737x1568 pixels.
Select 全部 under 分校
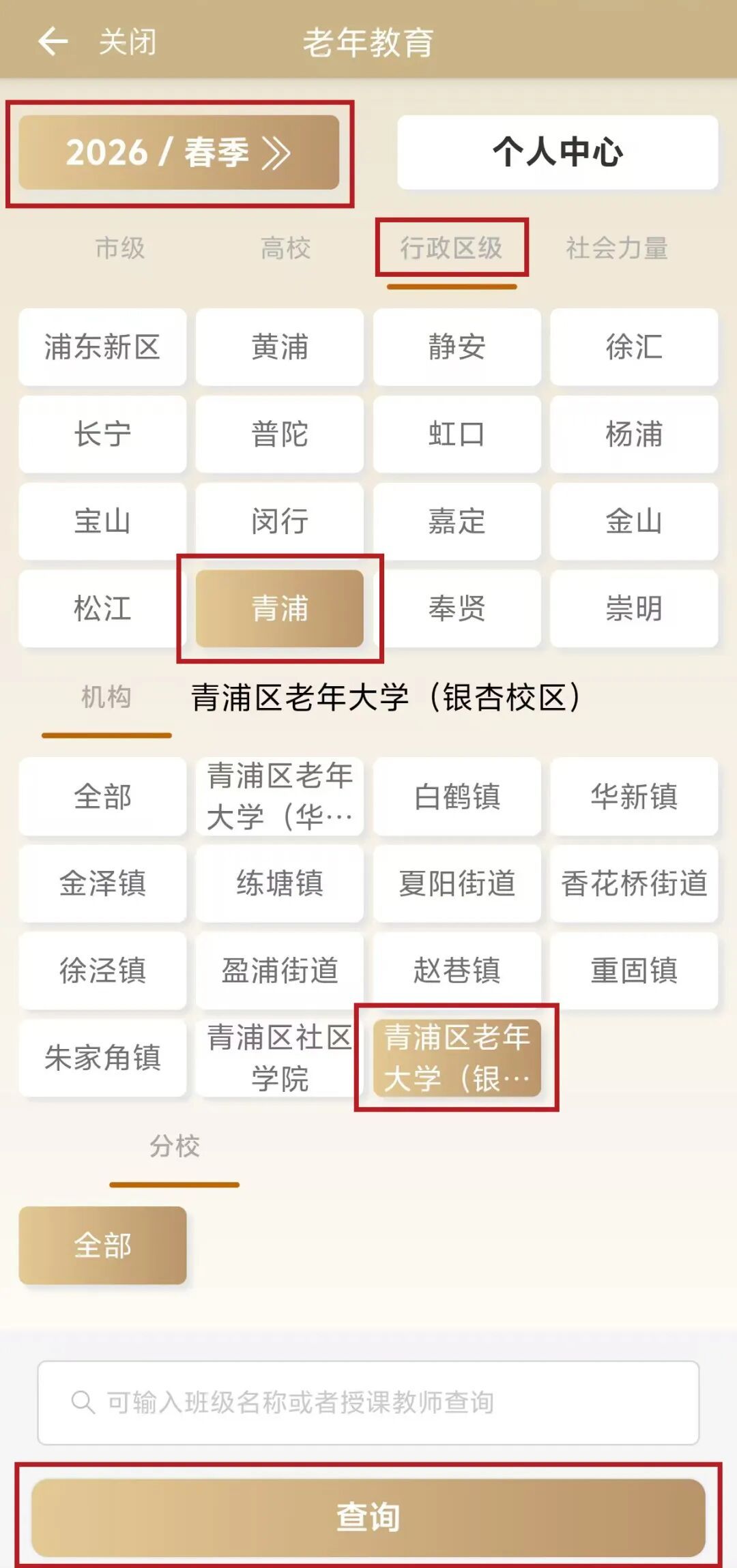(x=102, y=1245)
